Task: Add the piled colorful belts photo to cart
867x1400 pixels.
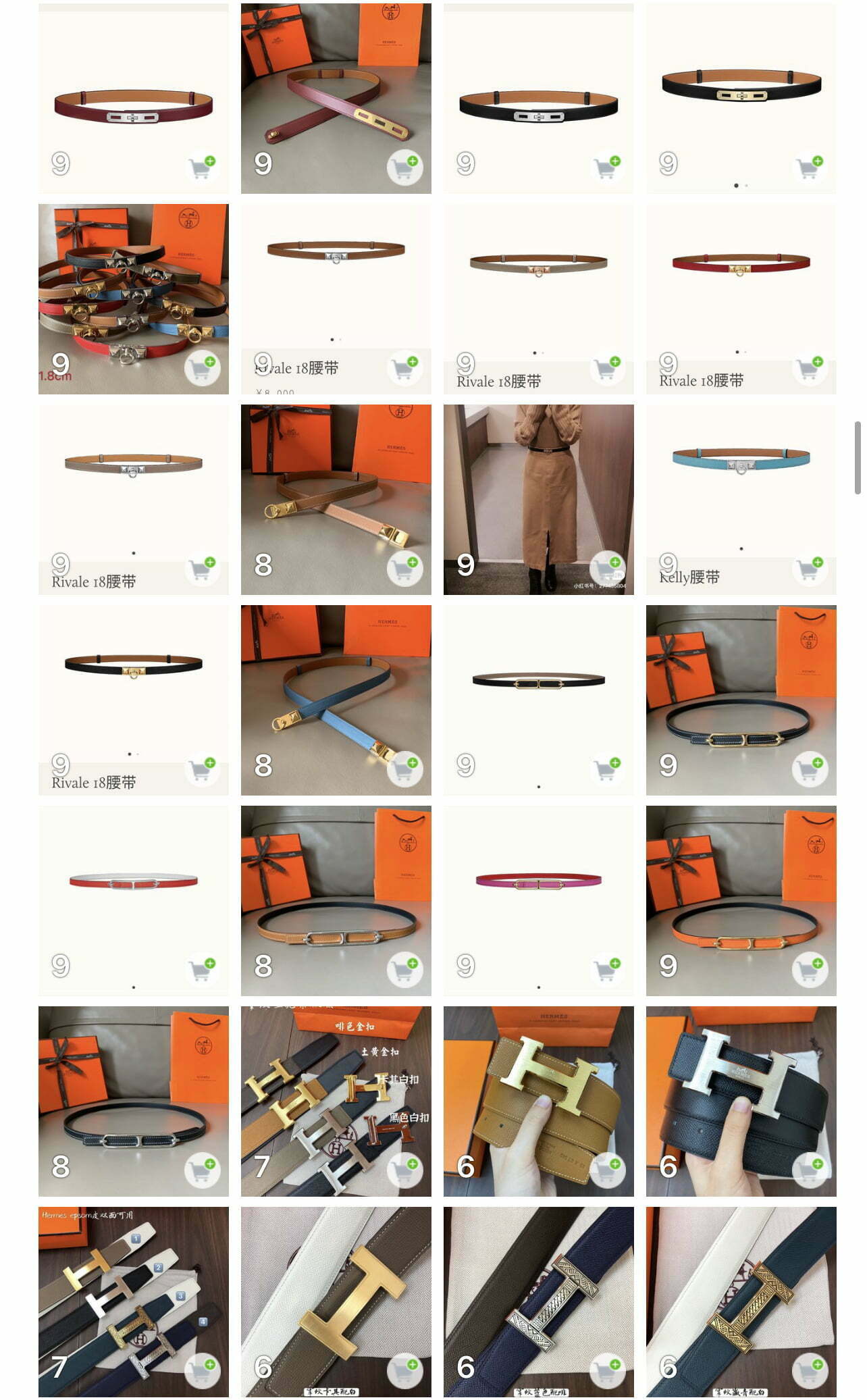Action: pyautogui.click(x=202, y=368)
